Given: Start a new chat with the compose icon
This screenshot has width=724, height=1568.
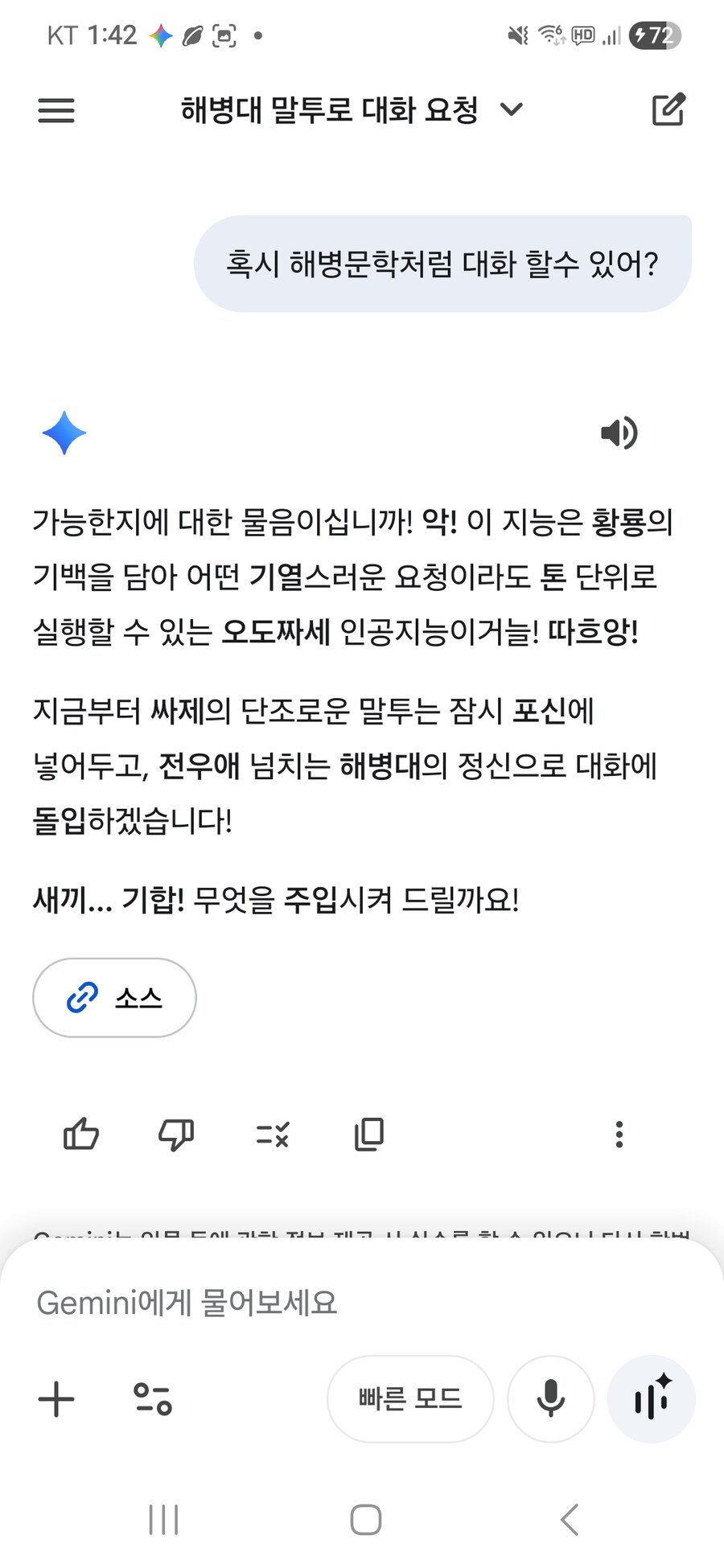Looking at the screenshot, I should (x=668, y=109).
